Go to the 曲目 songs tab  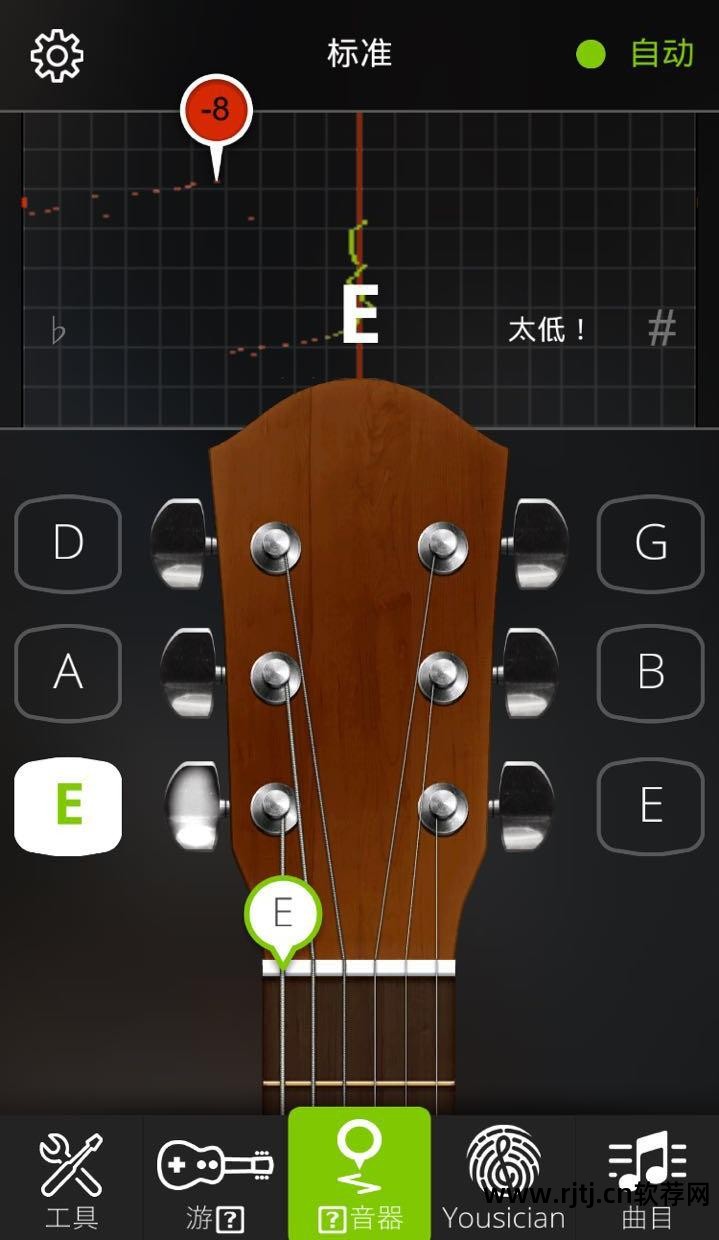pos(647,1180)
